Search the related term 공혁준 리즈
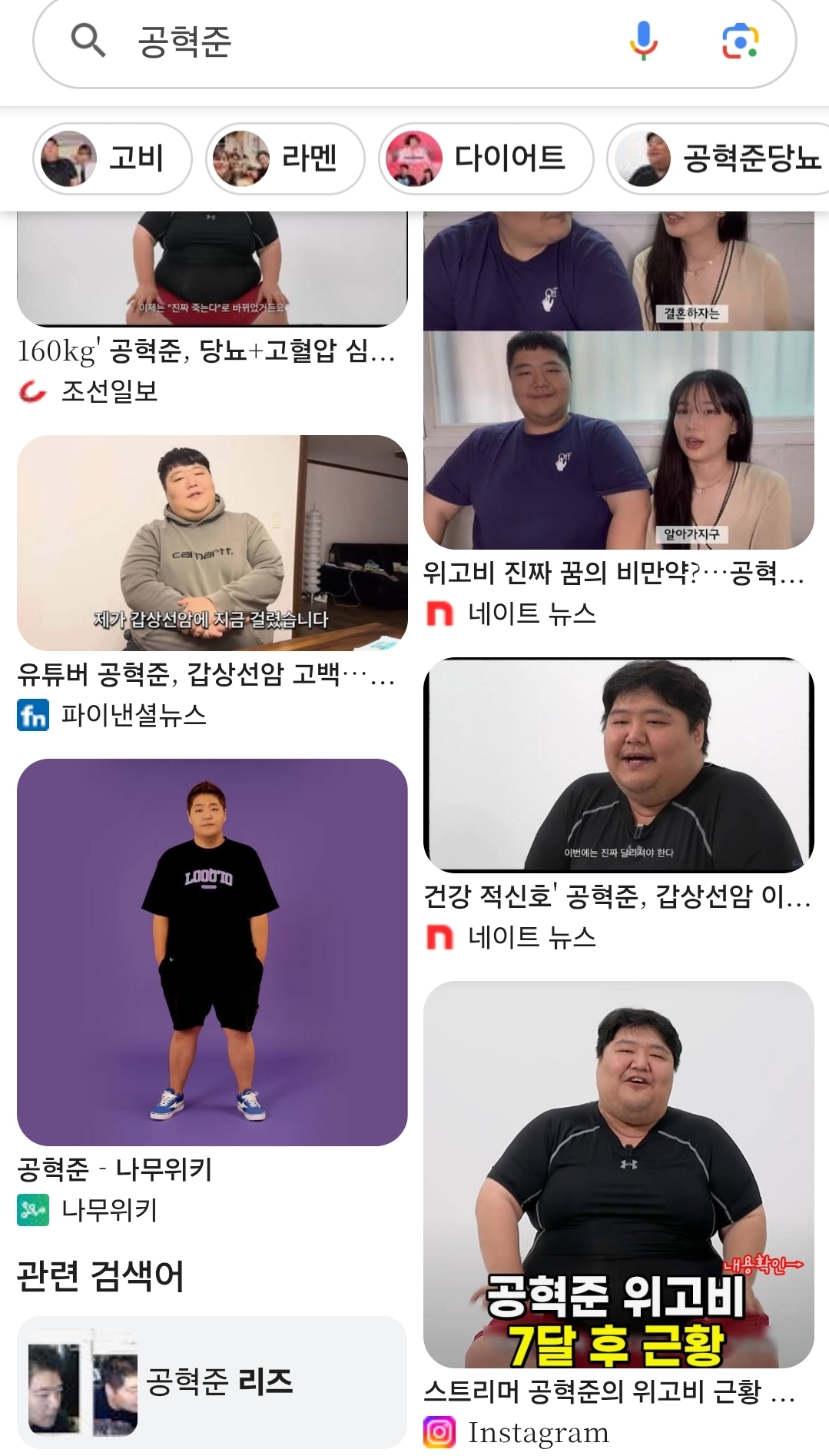 [212, 1381]
